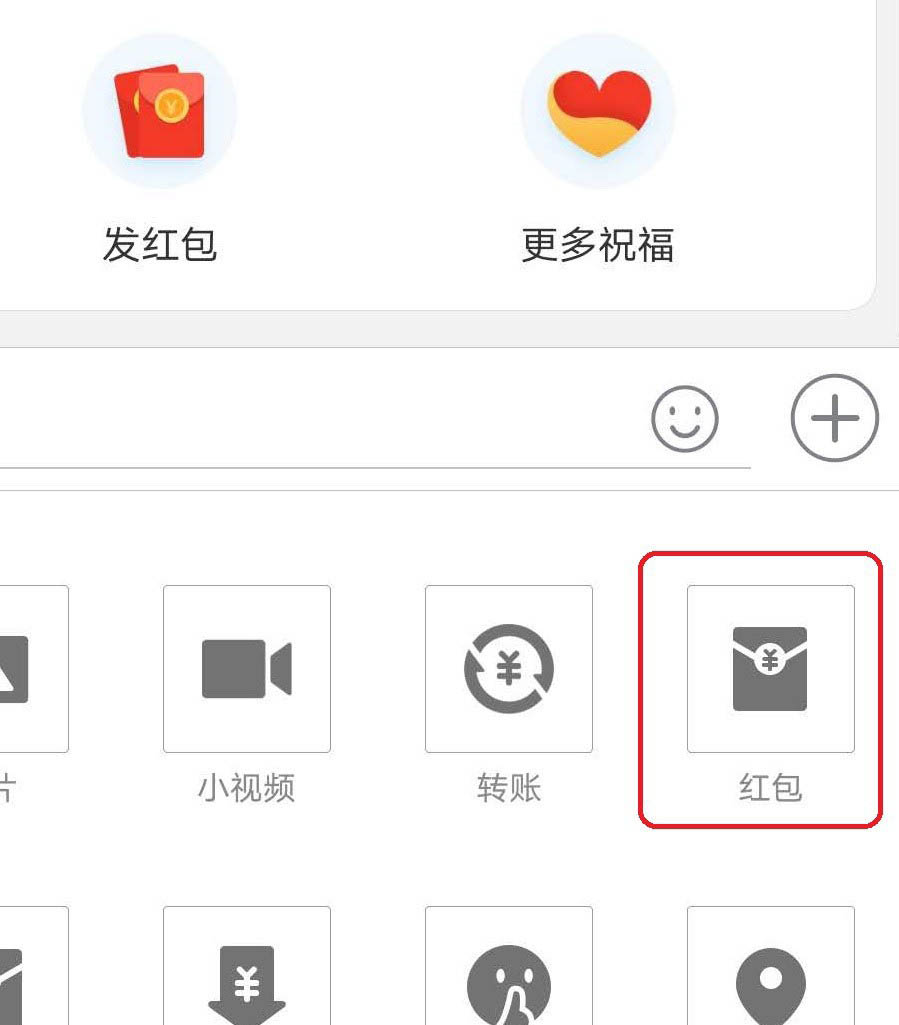This screenshot has height=1025, width=899.
Task: Tap the plus button for more attachments
Action: coord(835,419)
